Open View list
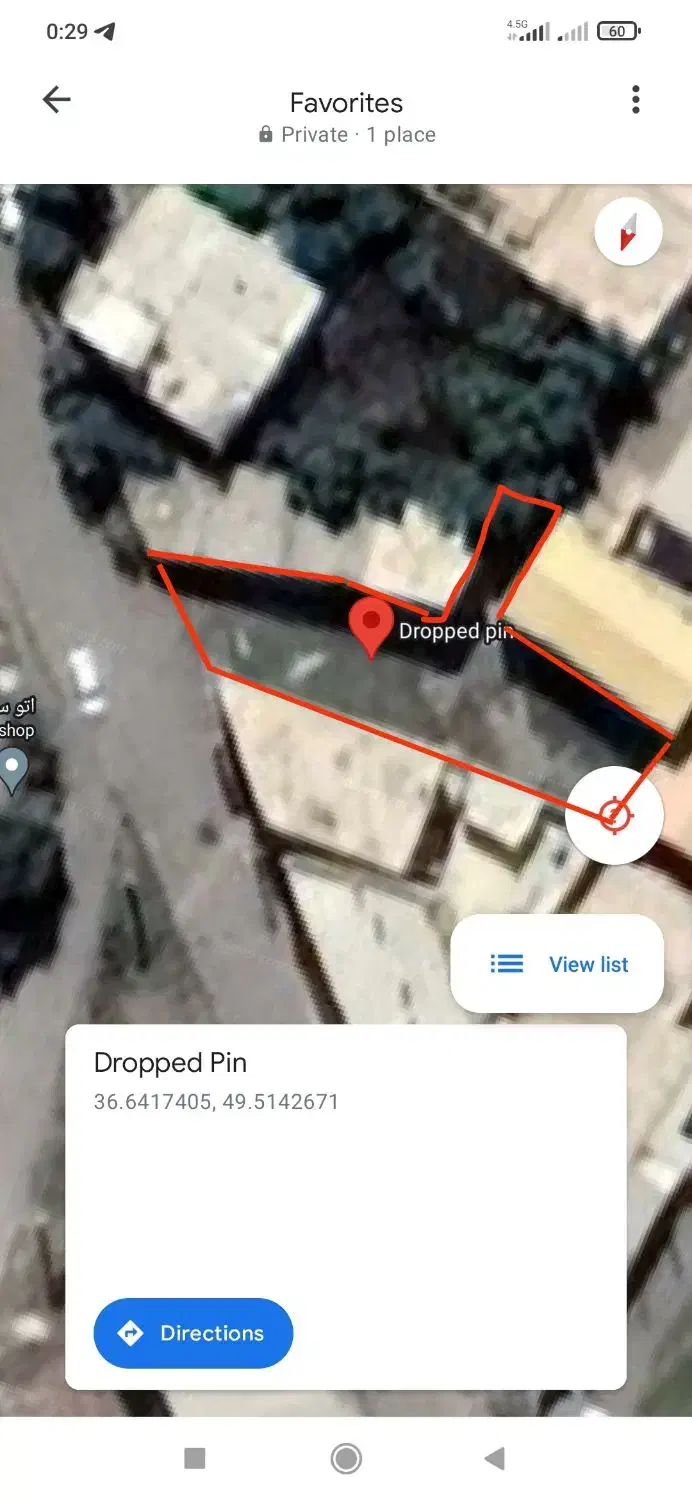The height and width of the screenshot is (1500, 692). tap(557, 964)
